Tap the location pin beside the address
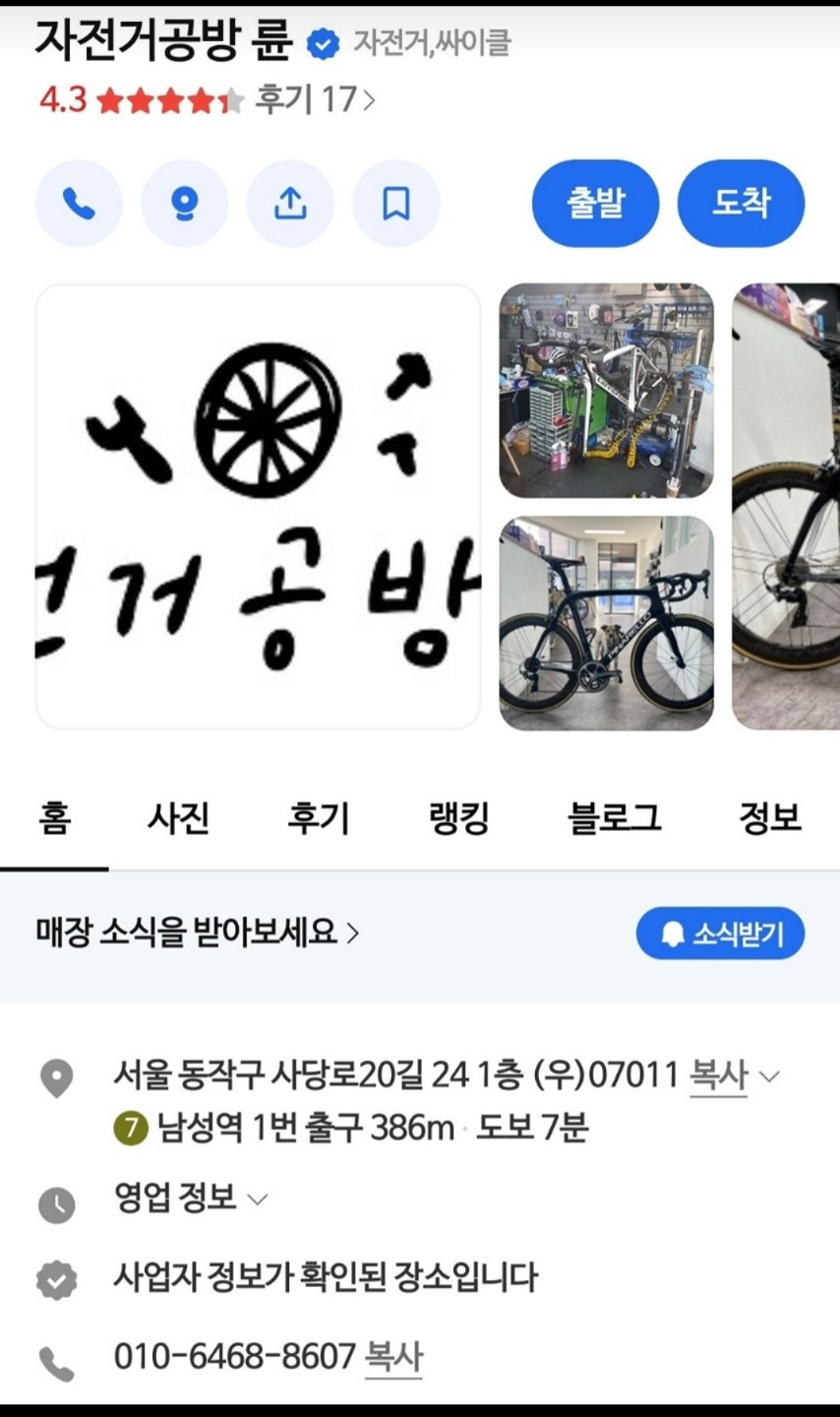 (x=57, y=1078)
